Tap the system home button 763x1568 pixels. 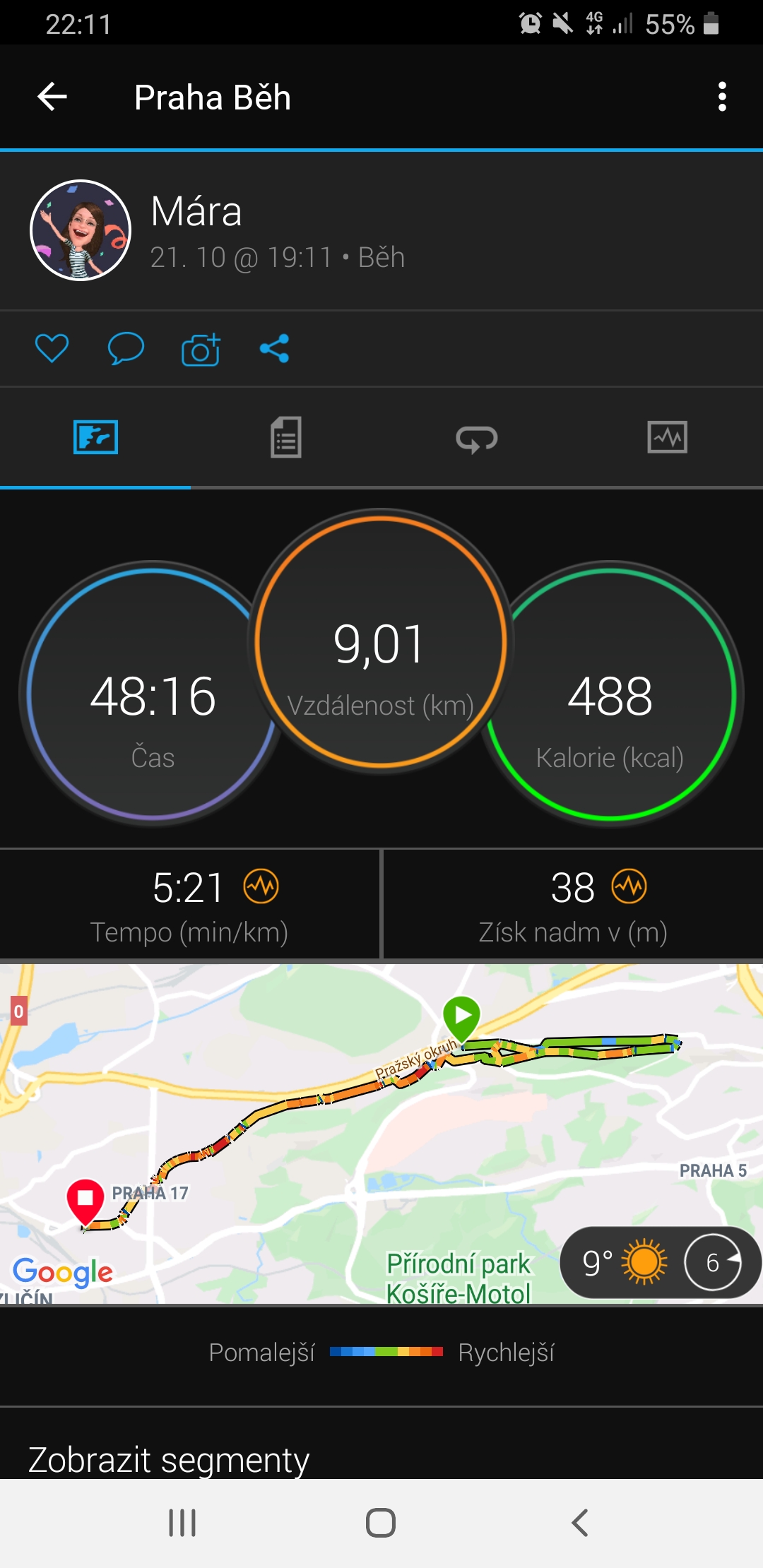(x=381, y=1523)
